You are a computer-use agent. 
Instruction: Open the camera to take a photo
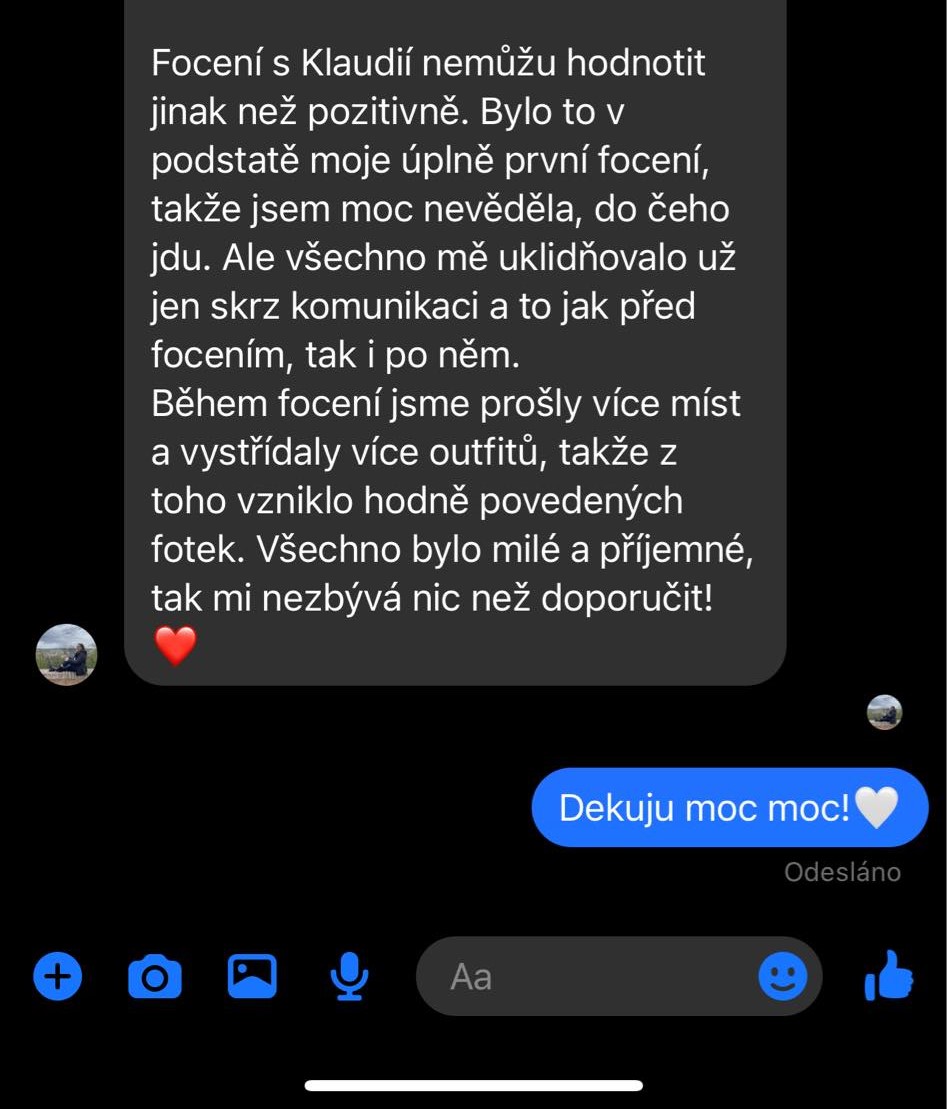155,976
